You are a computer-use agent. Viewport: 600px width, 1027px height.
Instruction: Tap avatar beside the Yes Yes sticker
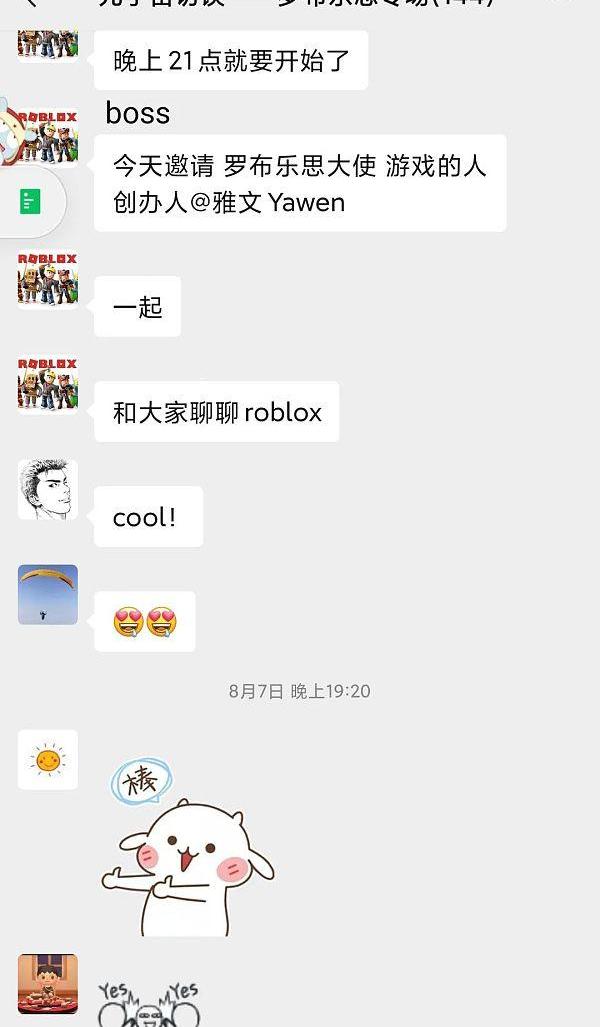(x=47, y=984)
